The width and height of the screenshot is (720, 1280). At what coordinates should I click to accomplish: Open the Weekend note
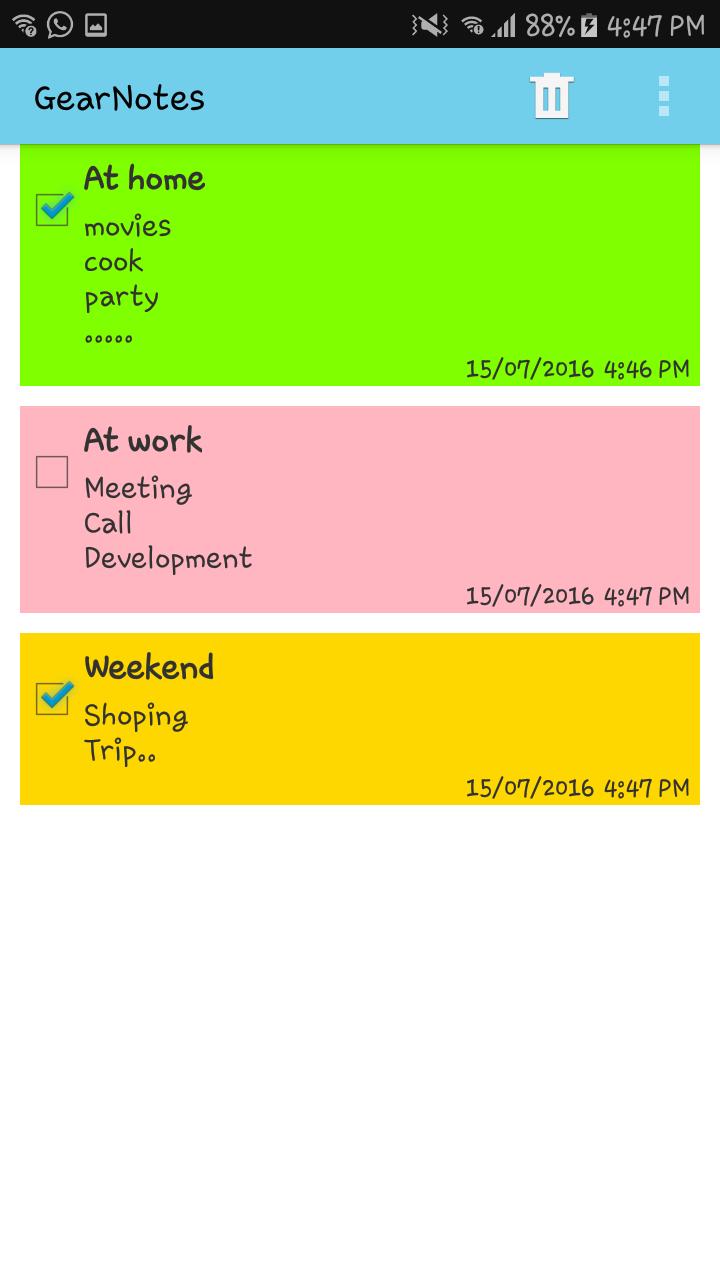coord(380,720)
